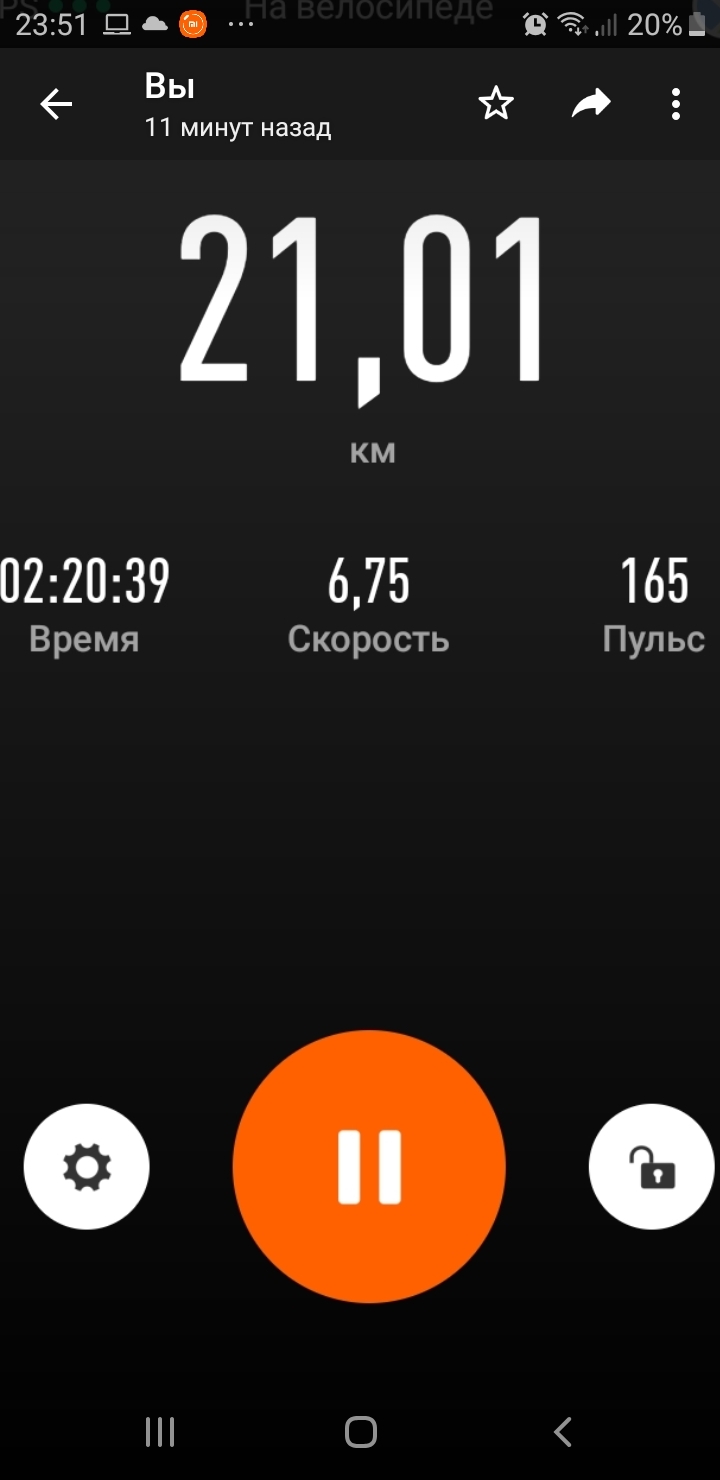Tap the system home button

(360, 1432)
